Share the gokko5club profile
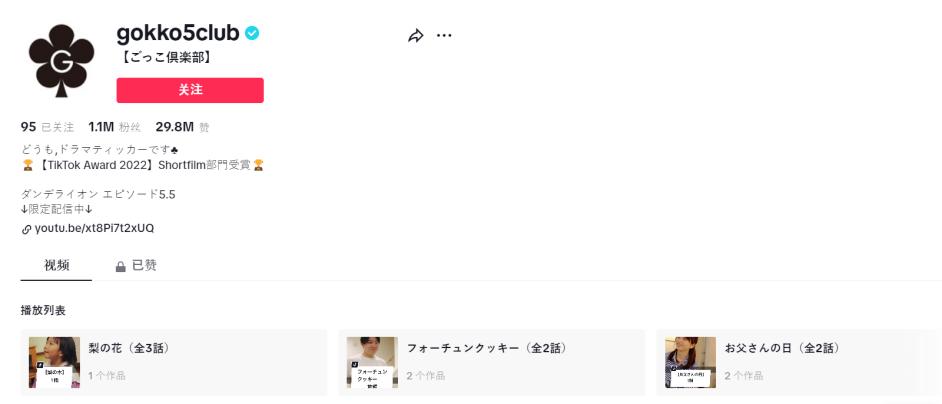This screenshot has height=404, width=942. pos(416,36)
